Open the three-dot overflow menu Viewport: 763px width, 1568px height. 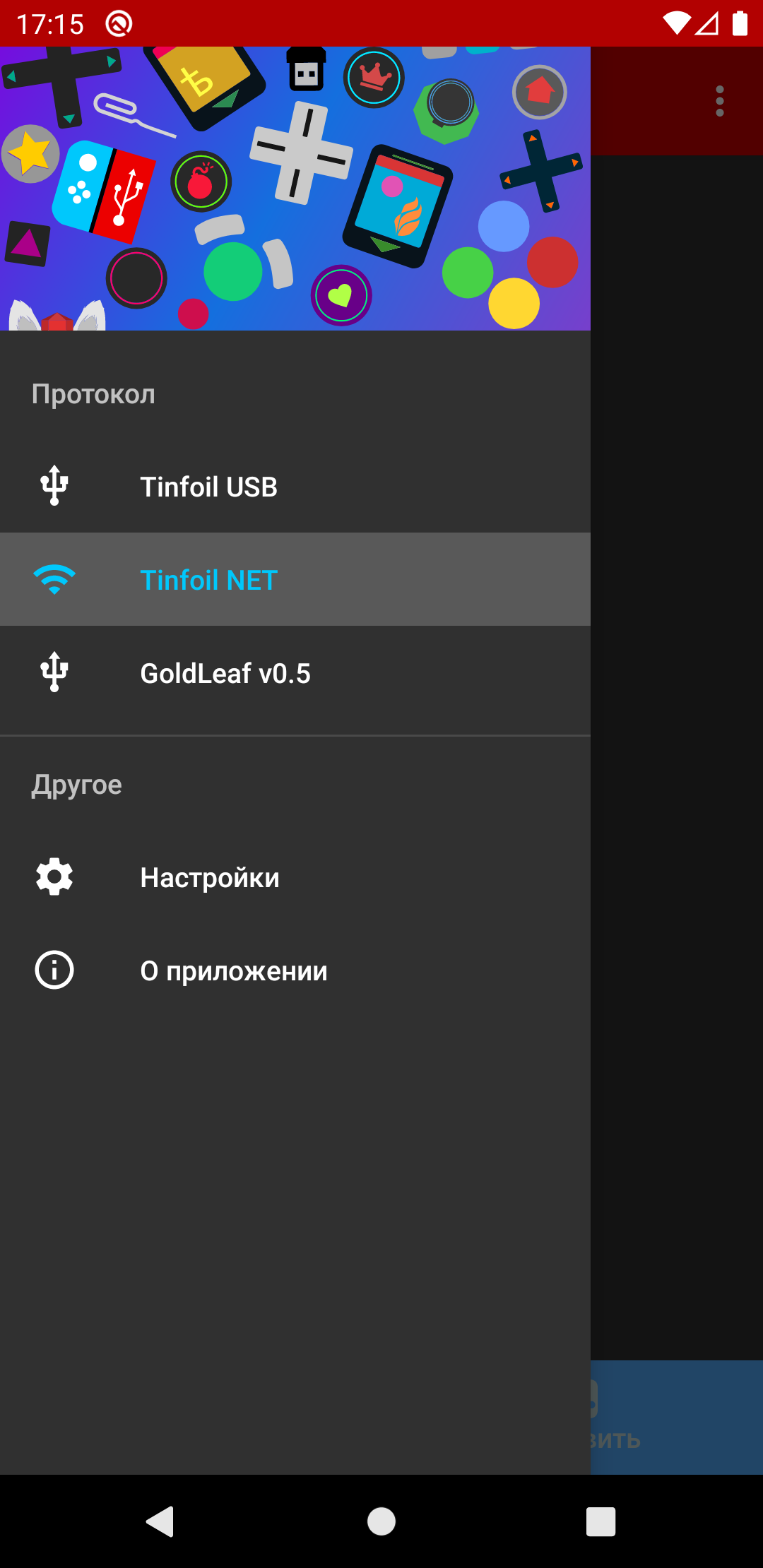(x=719, y=101)
